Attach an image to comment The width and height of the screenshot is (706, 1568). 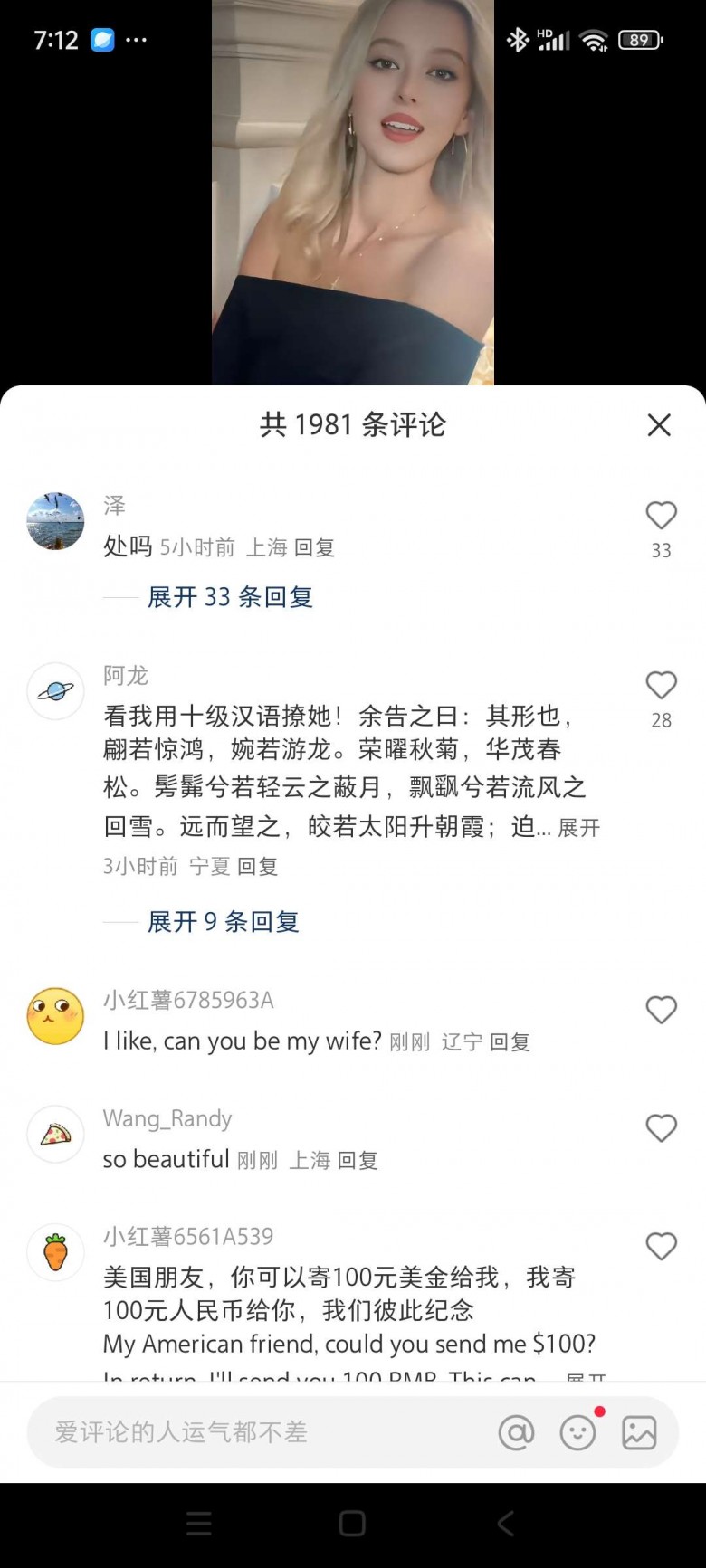pyautogui.click(x=639, y=1433)
